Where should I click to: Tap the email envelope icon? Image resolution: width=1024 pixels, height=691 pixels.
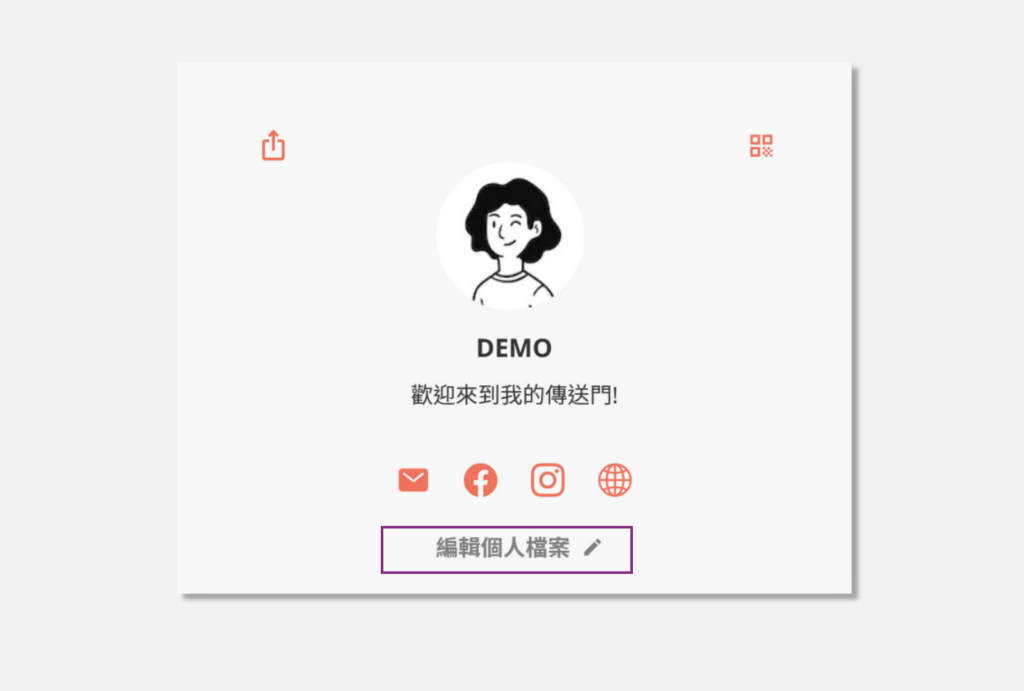pos(413,480)
